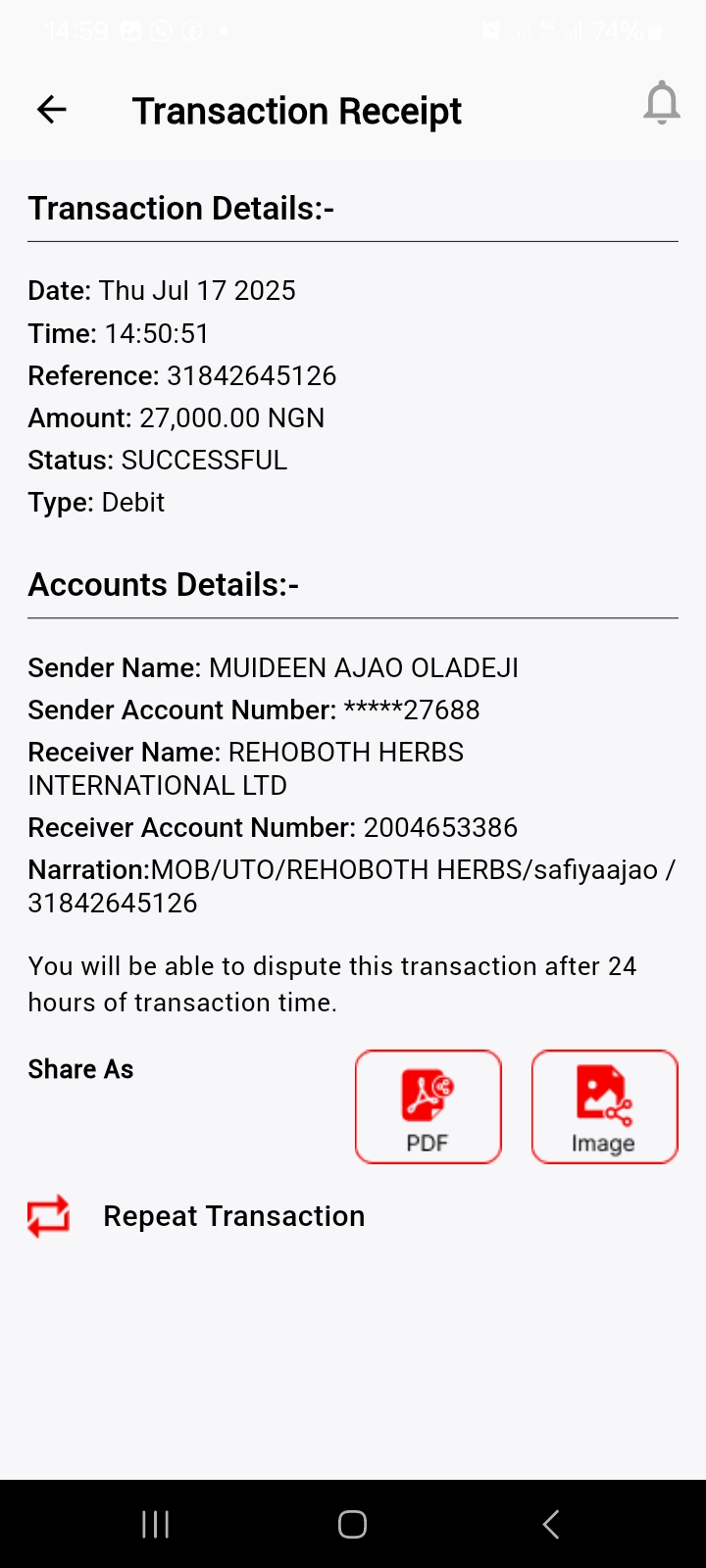Share the receipt as Image
The width and height of the screenshot is (706, 1568).
tap(604, 1107)
